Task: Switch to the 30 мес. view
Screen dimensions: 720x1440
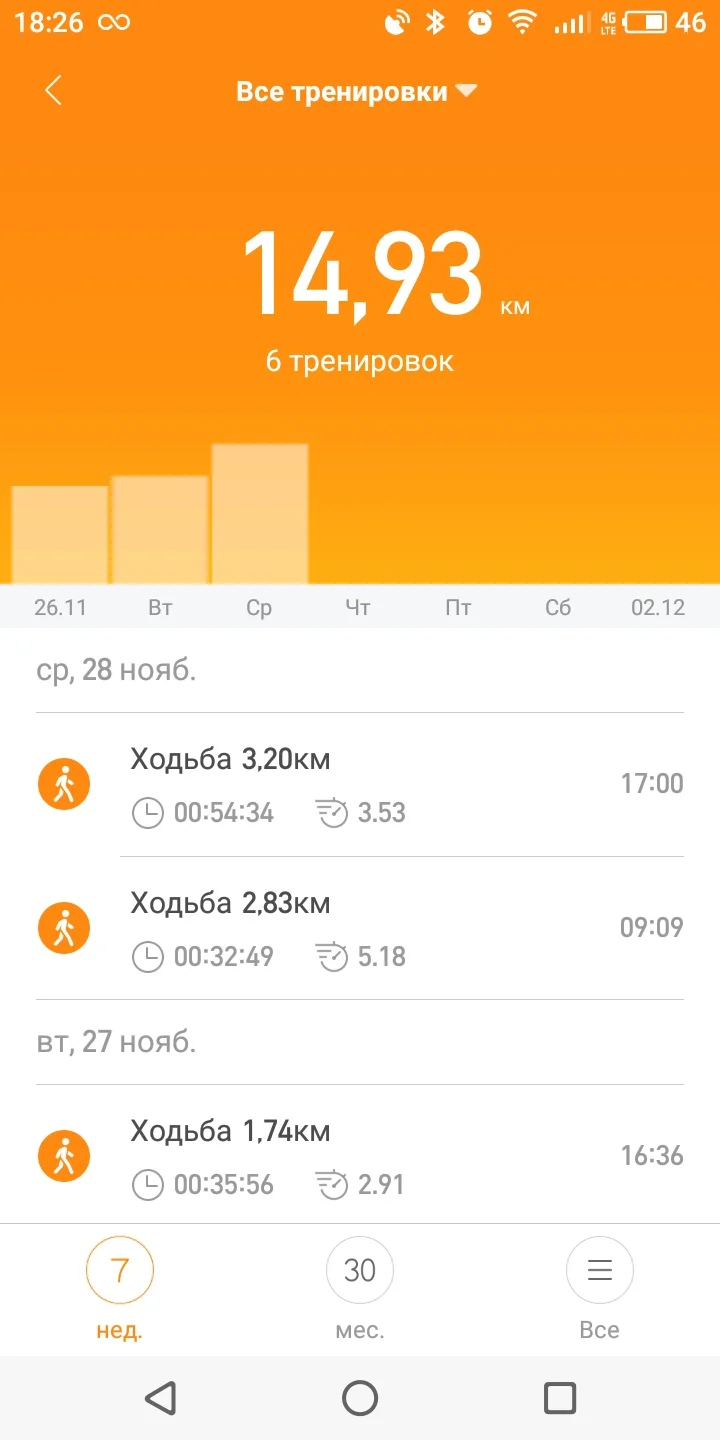Action: pos(360,1285)
